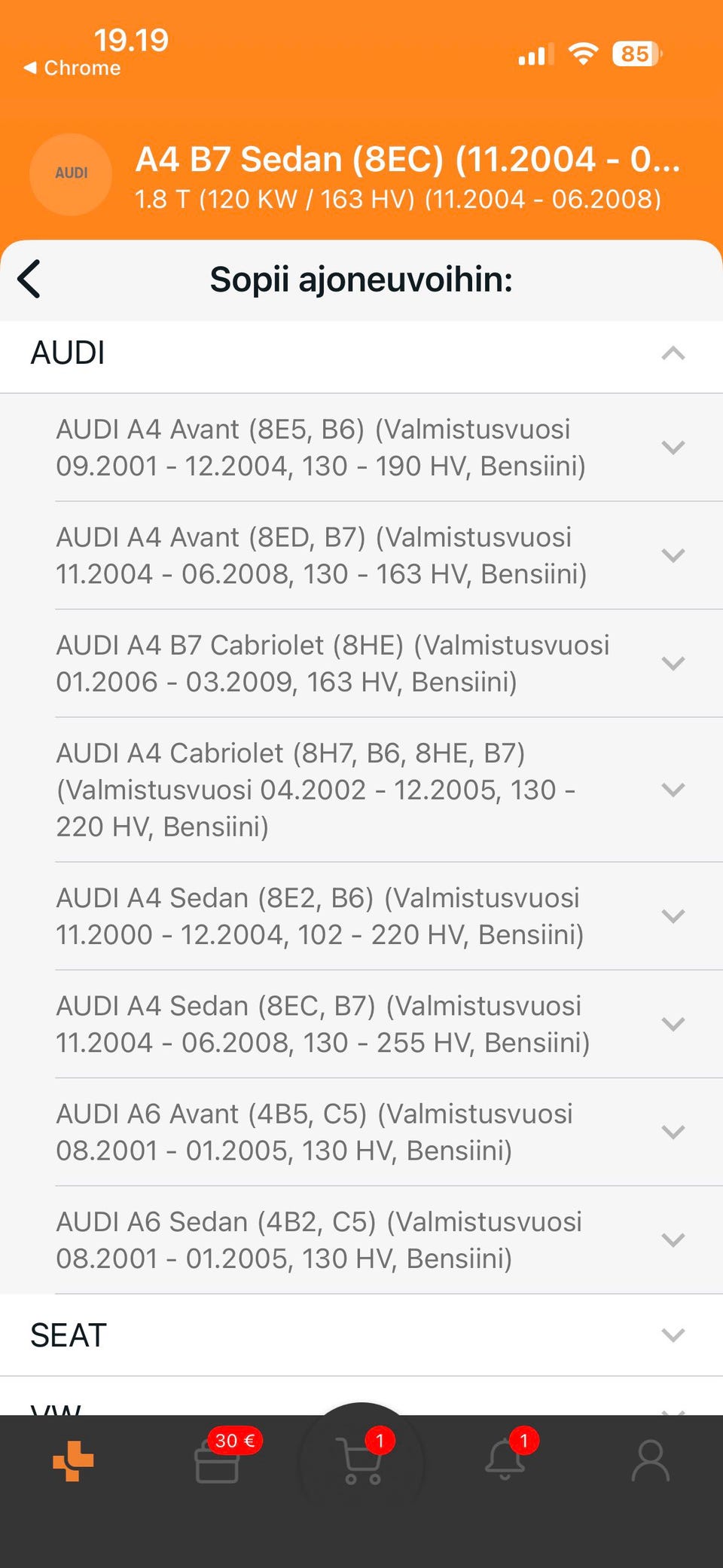This screenshot has width=723, height=1568.
Task: Open the home tab with orange logo
Action: pos(73,1462)
